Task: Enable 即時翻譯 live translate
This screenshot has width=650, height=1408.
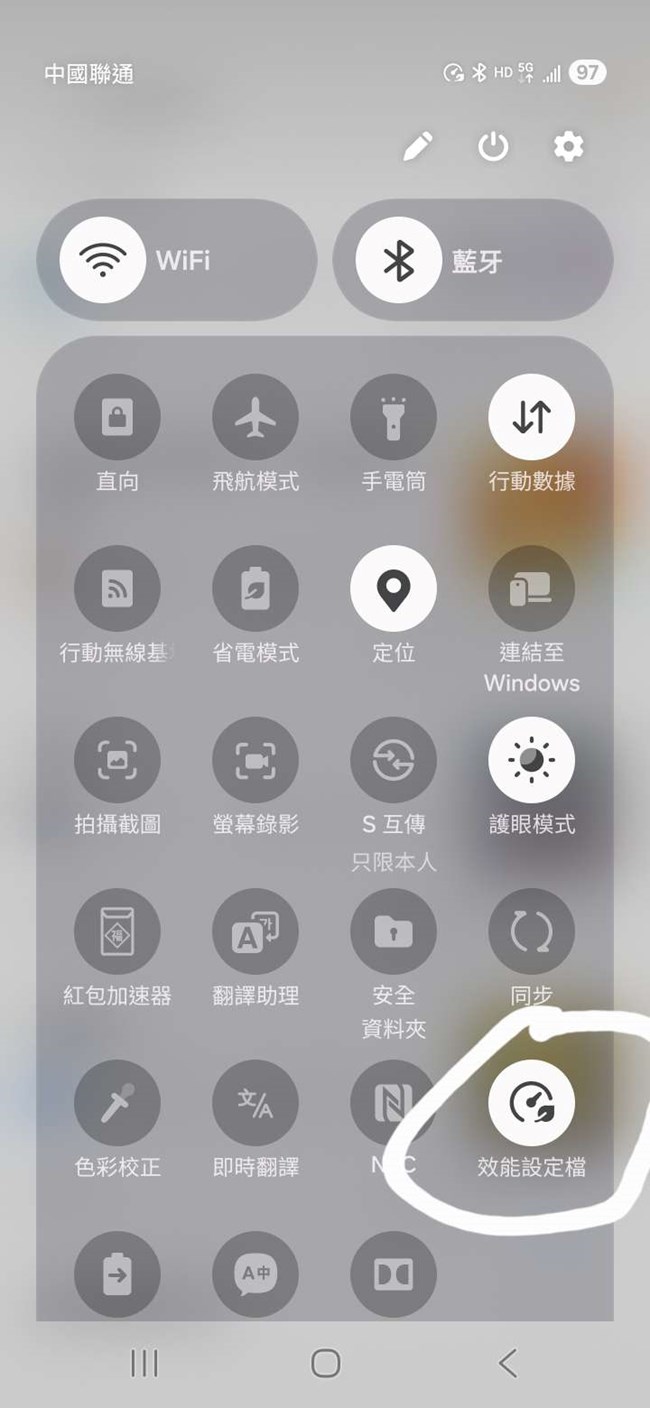Action: coord(255,1102)
